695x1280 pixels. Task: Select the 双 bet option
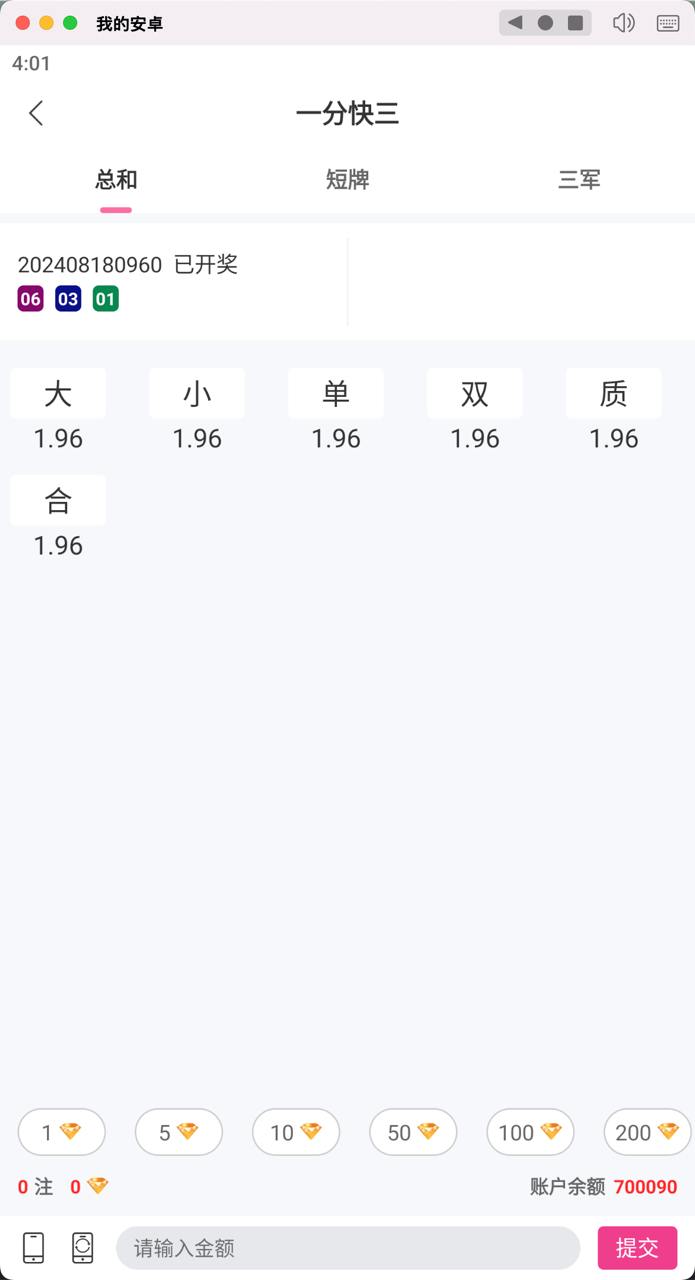[x=475, y=394]
